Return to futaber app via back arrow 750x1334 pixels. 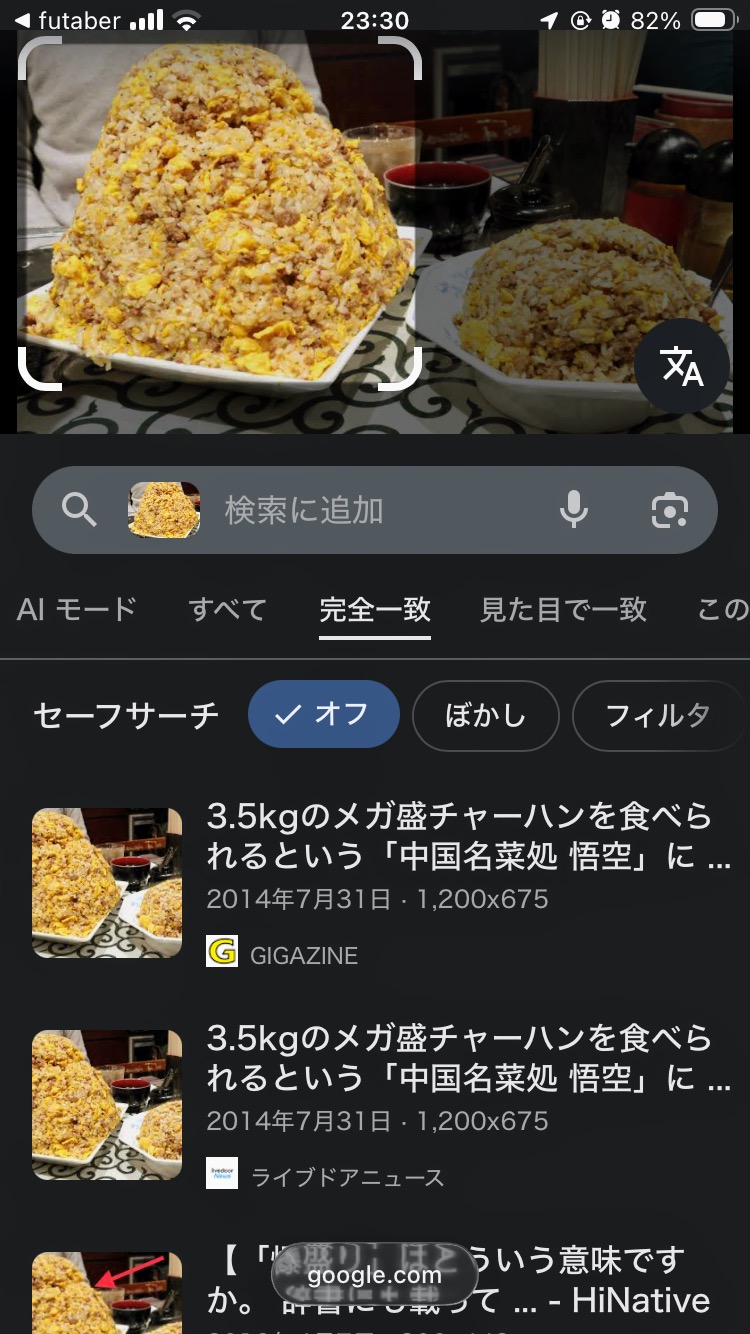23,21
